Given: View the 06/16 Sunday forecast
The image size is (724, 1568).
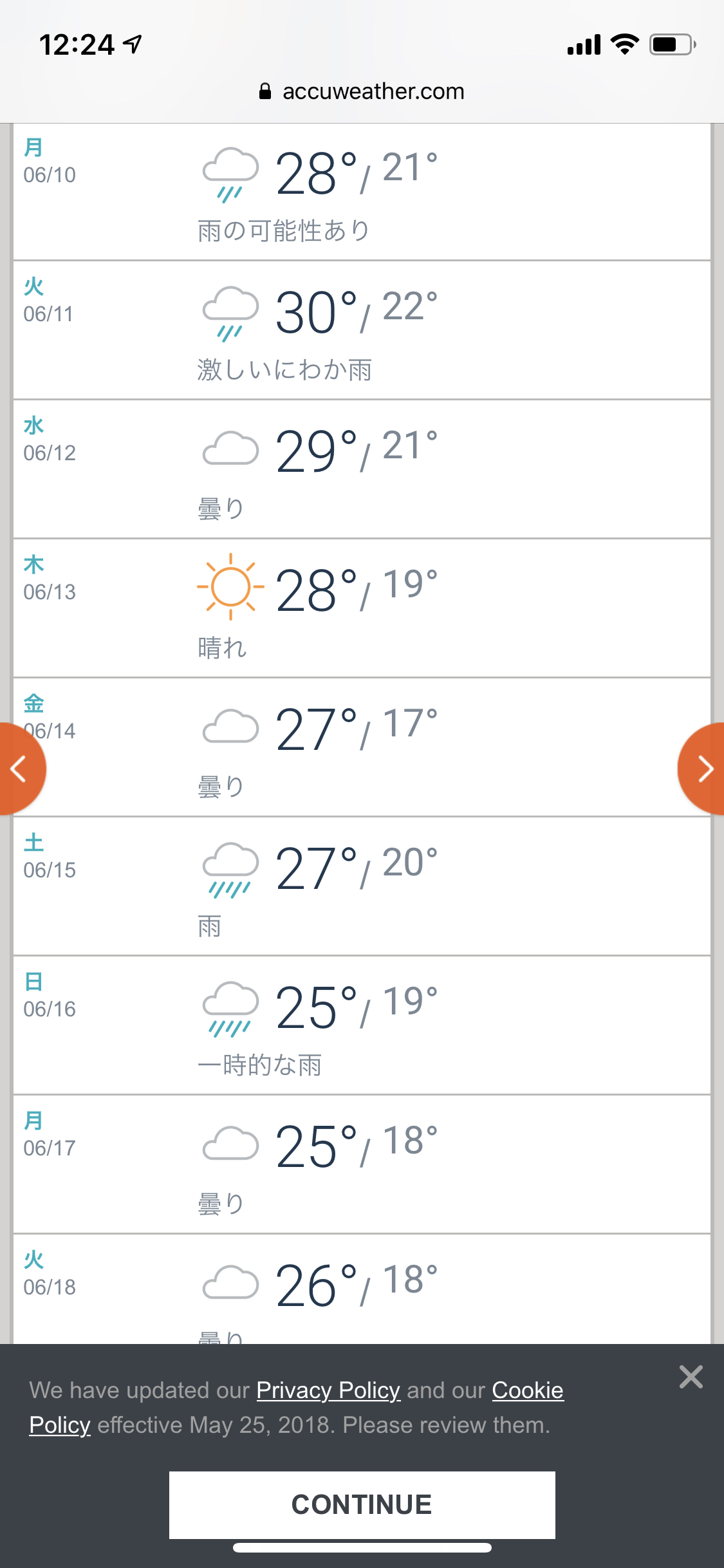Looking at the screenshot, I should (x=362, y=1025).
